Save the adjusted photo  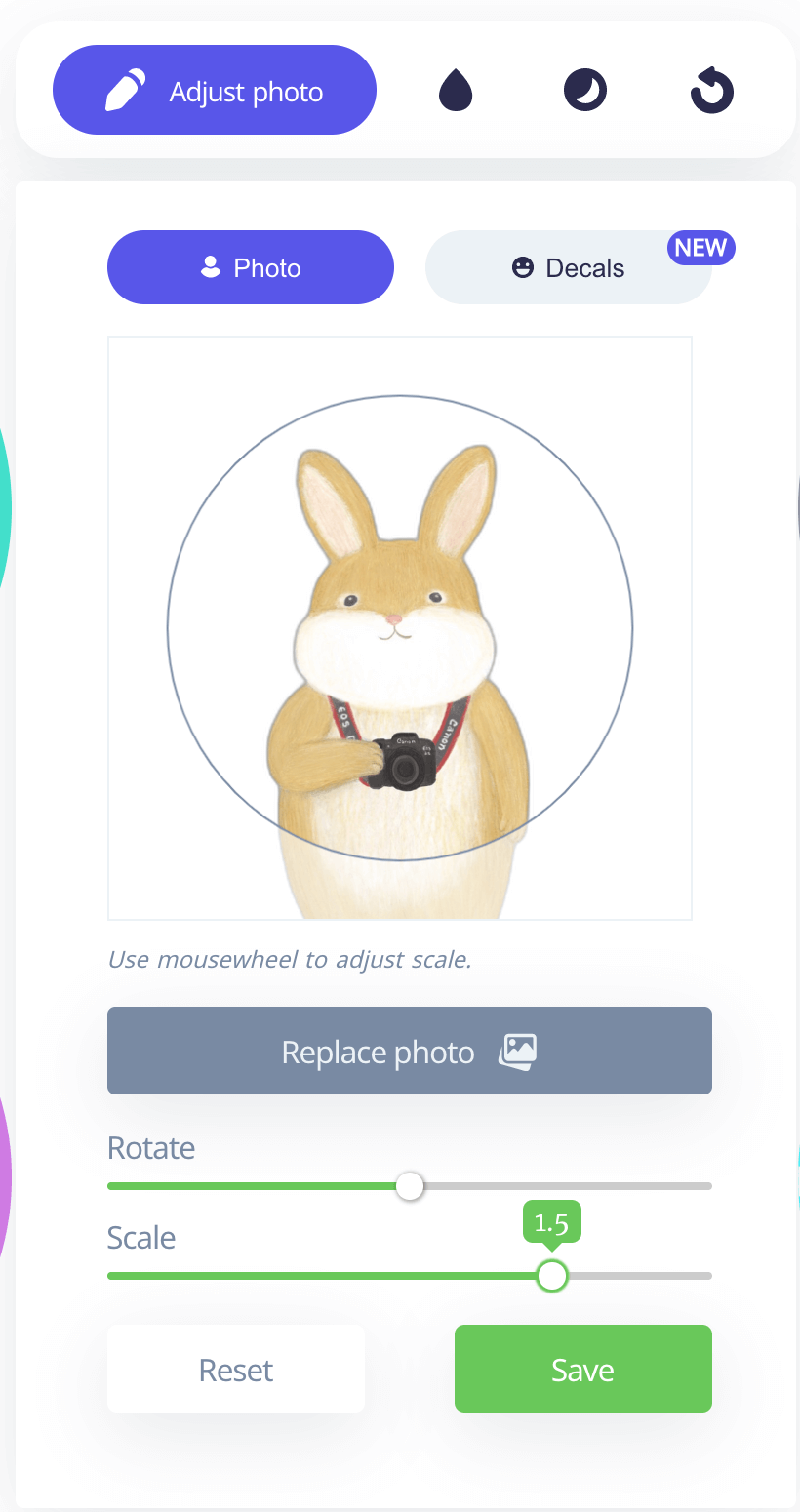[x=583, y=1370]
